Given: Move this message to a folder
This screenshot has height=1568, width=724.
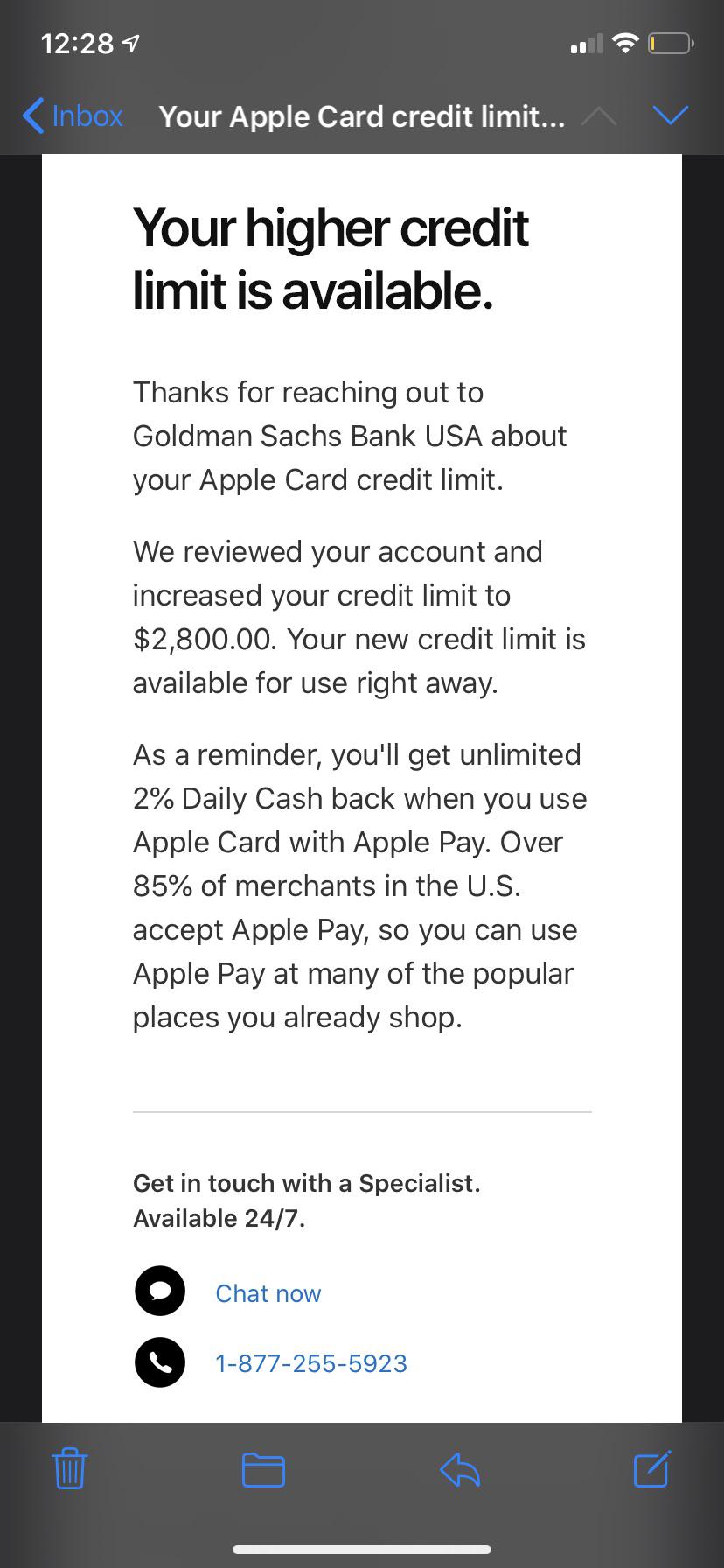Looking at the screenshot, I should coord(263,1470).
